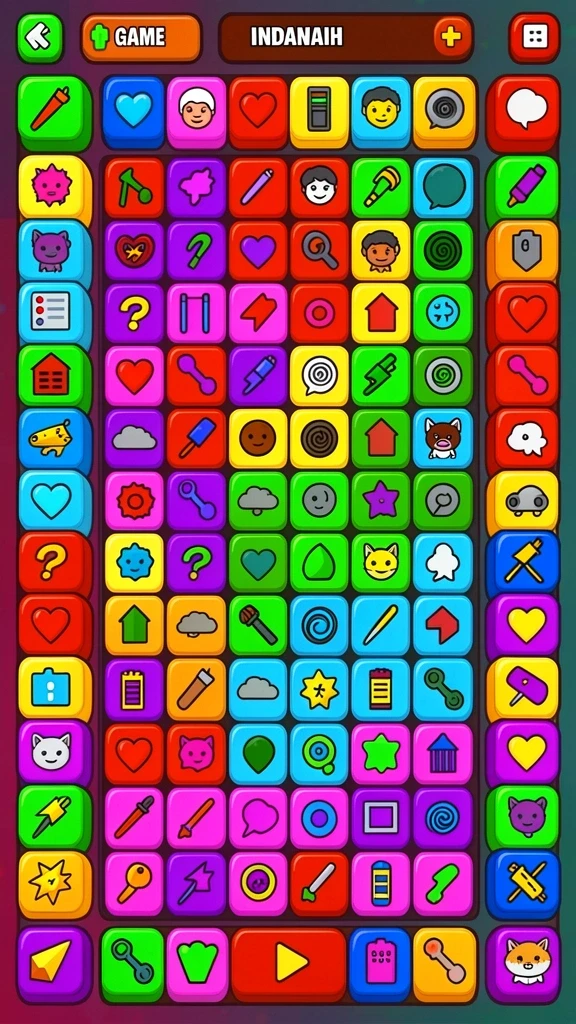
Task: Select the yellow paper plane tile
Action: [54, 963]
